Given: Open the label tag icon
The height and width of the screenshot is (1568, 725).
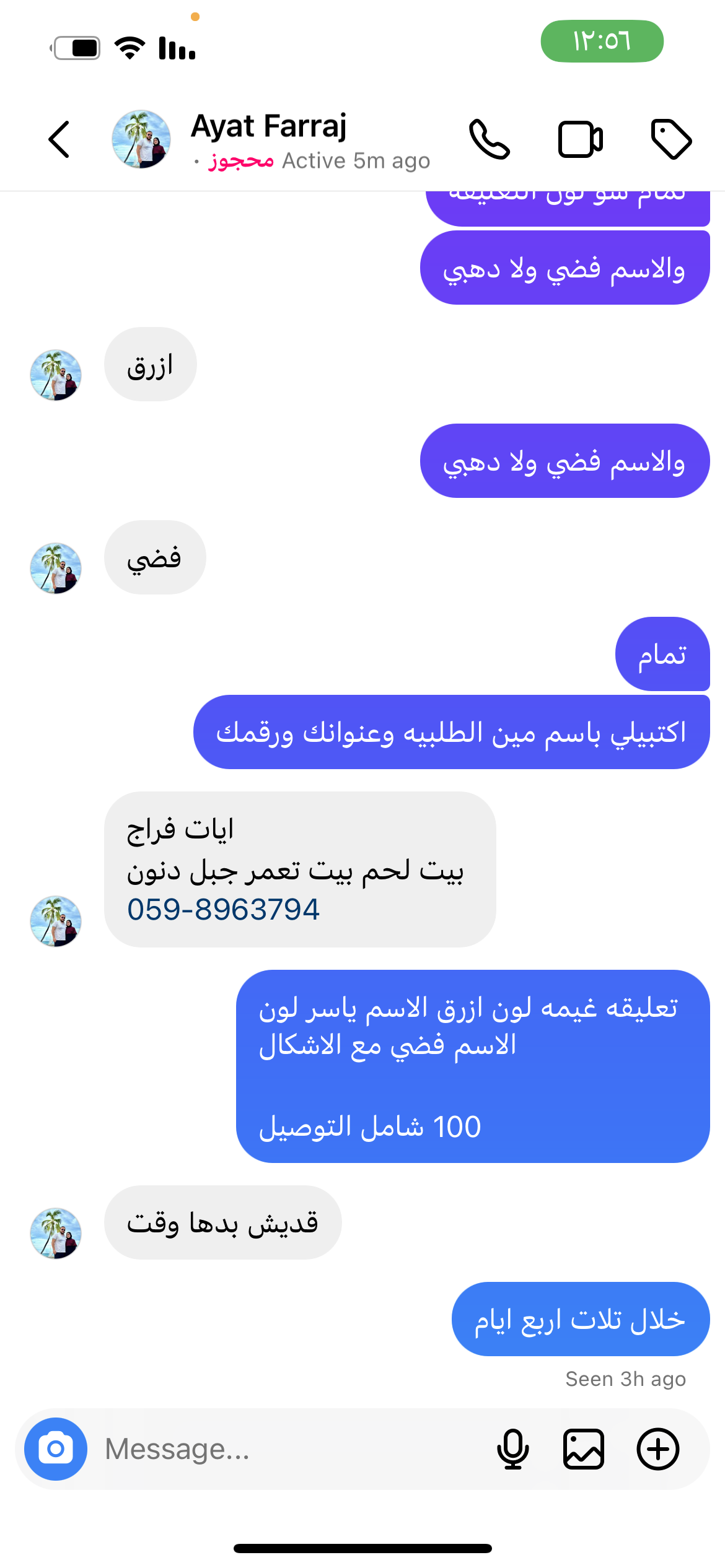Looking at the screenshot, I should (671, 139).
